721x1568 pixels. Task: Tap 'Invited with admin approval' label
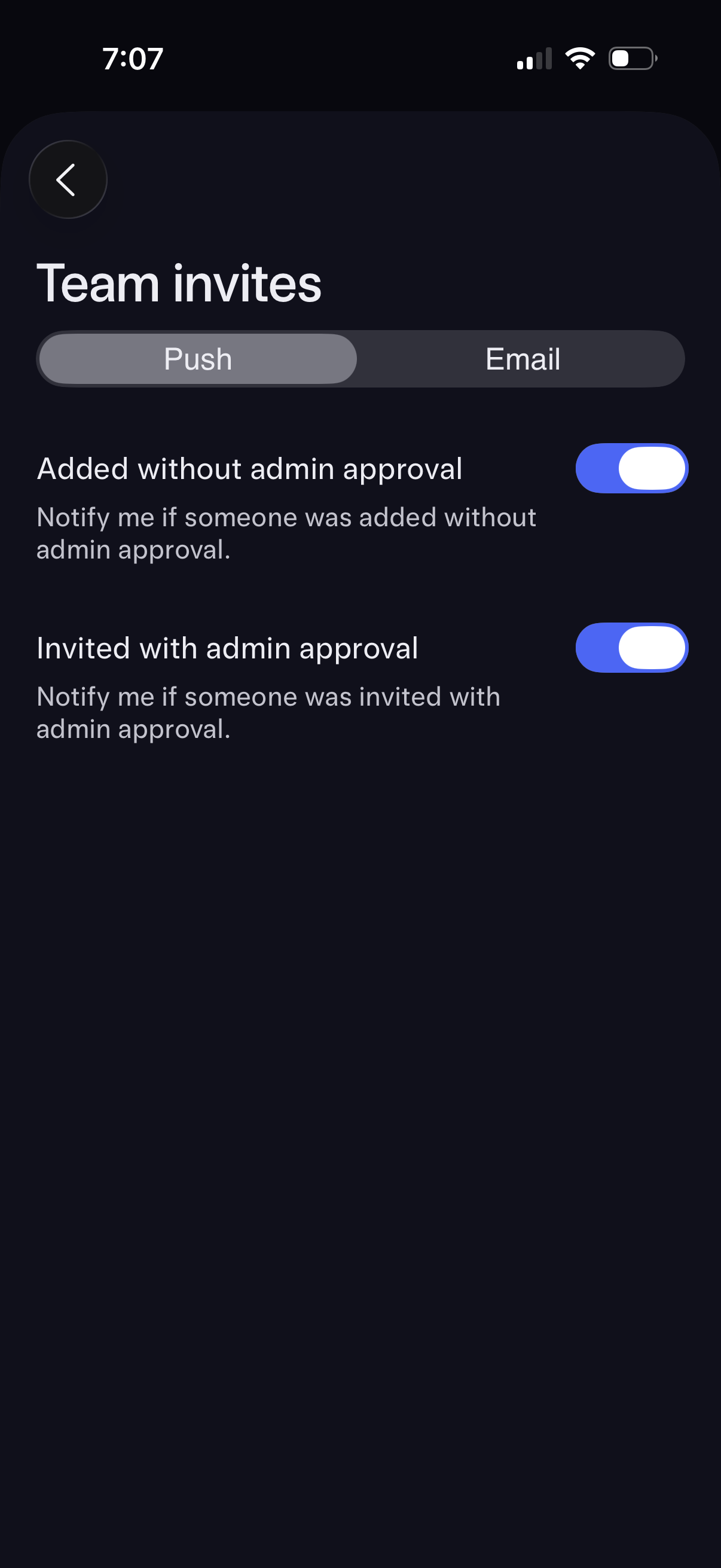pyautogui.click(x=227, y=648)
